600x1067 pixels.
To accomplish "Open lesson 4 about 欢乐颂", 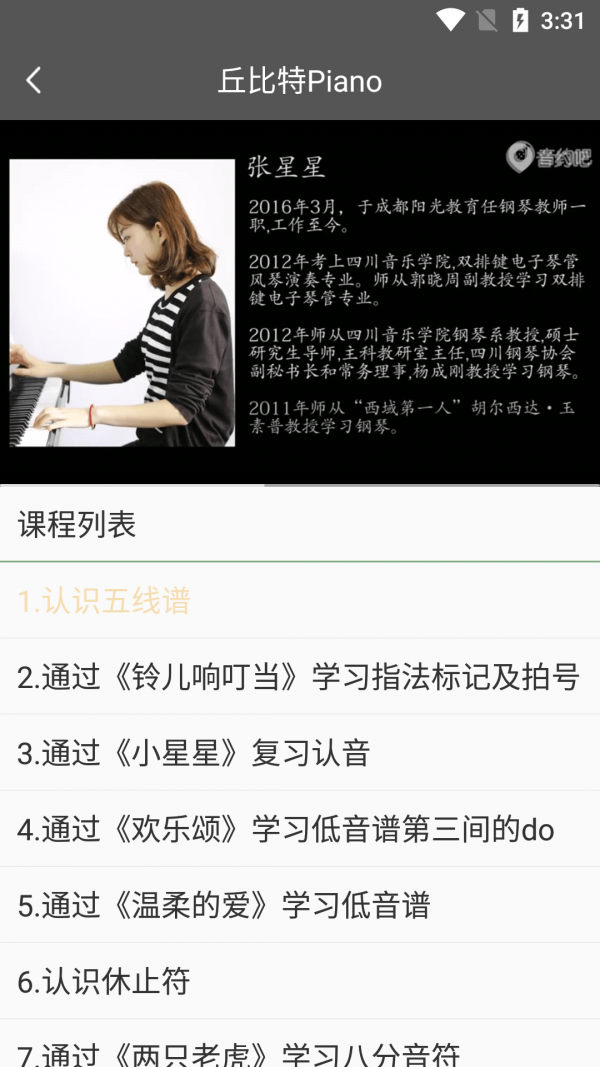I will pos(300,829).
